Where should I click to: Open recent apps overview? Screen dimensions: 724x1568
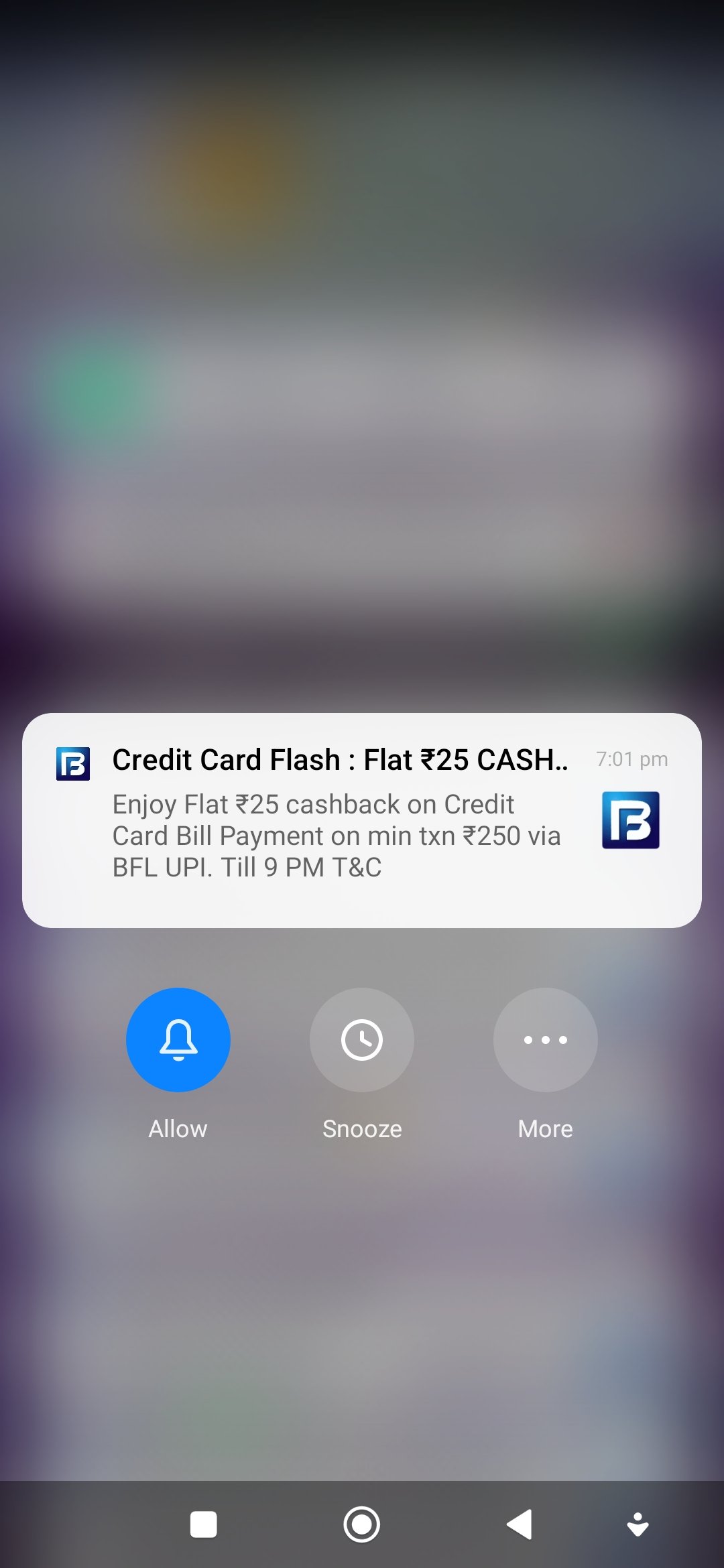tap(204, 1524)
